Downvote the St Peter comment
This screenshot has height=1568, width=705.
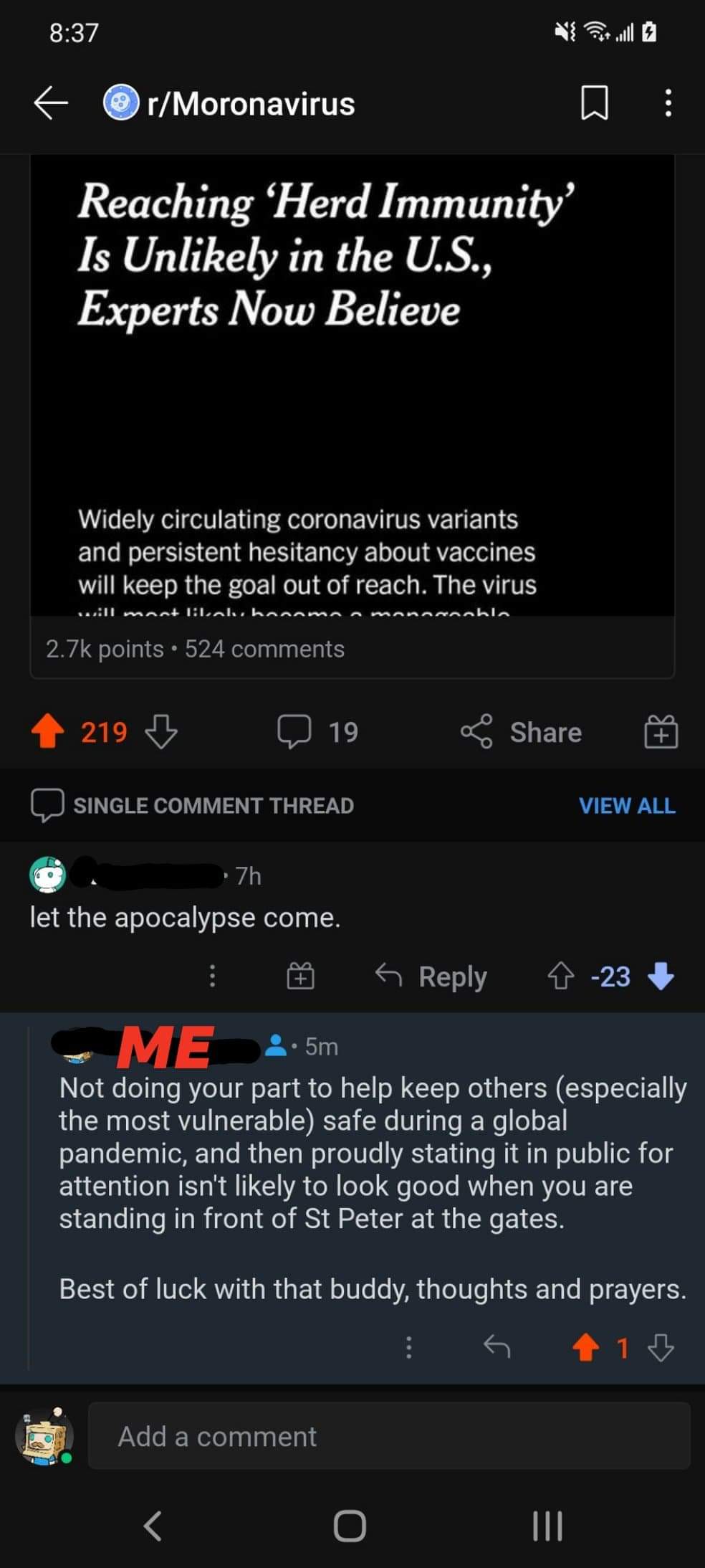660,1347
